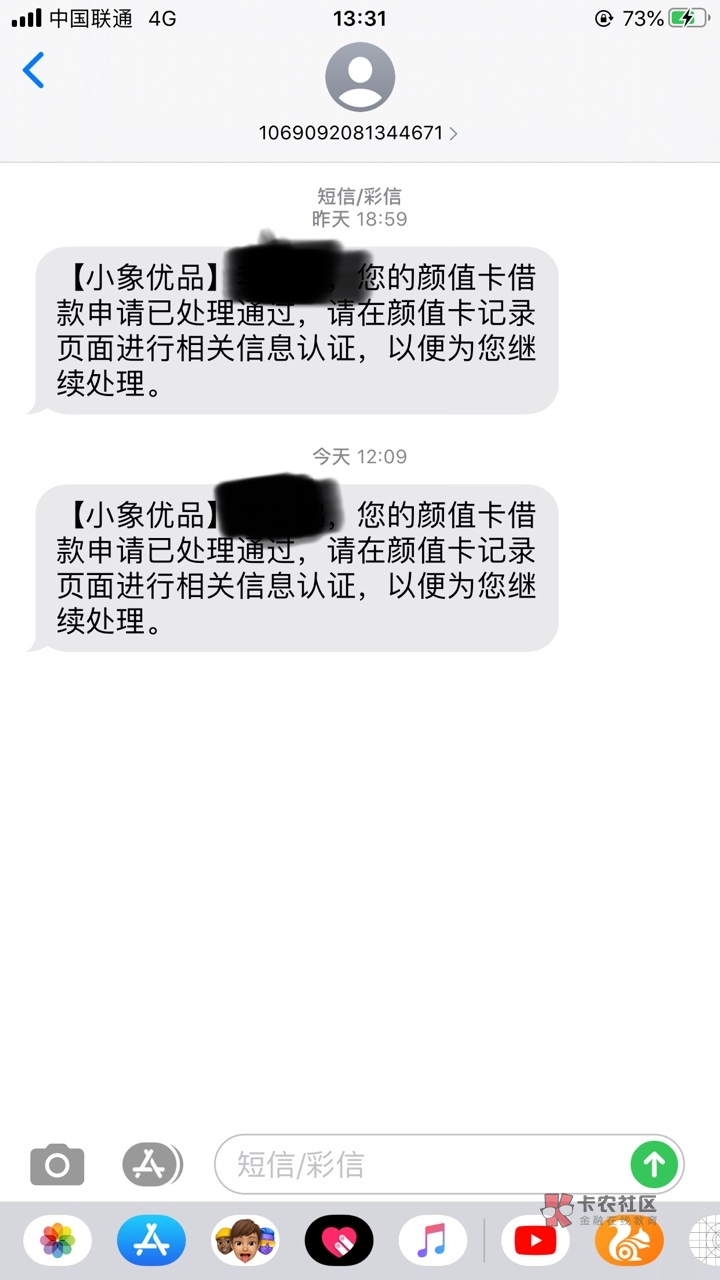
Task: Open the black heart app in the dock
Action: (340, 1240)
